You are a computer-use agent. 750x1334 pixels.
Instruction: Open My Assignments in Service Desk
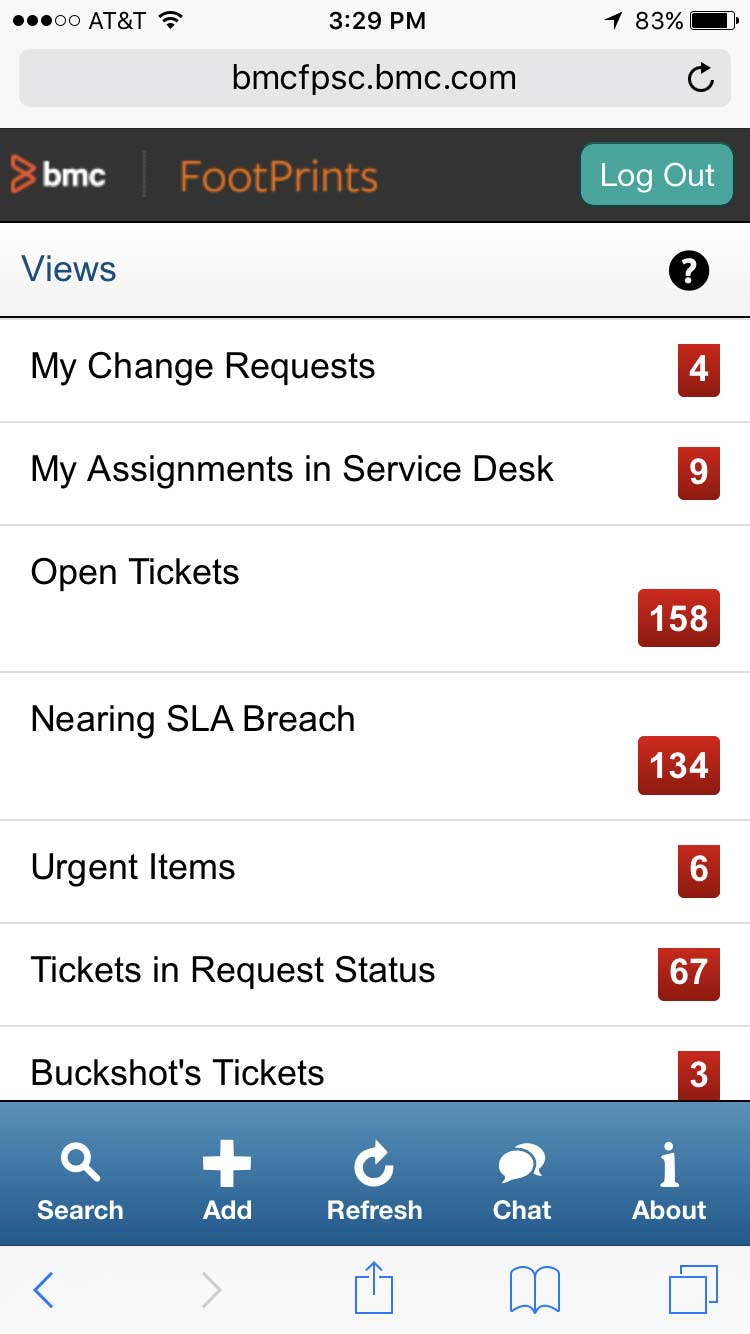tap(375, 473)
